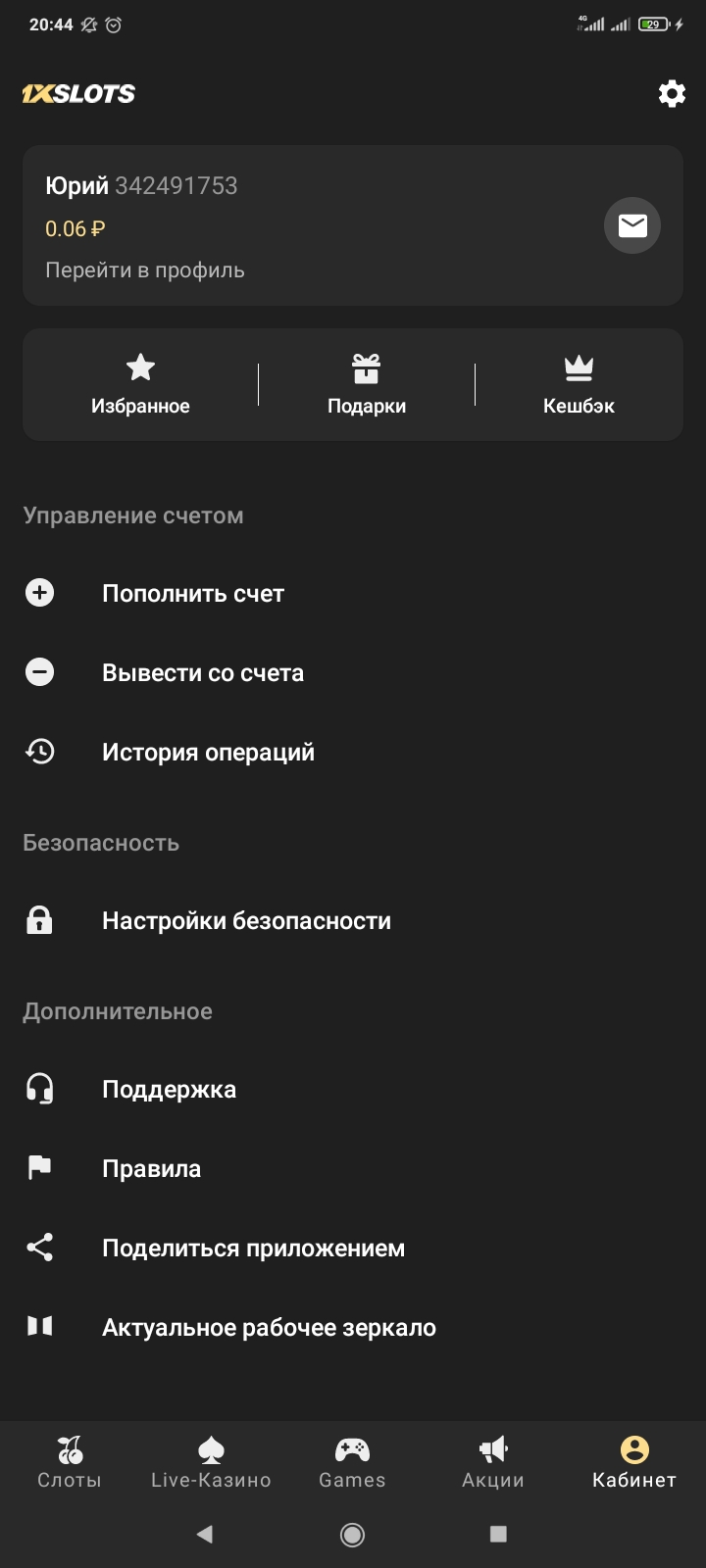Open the settings gear icon

pyautogui.click(x=671, y=93)
